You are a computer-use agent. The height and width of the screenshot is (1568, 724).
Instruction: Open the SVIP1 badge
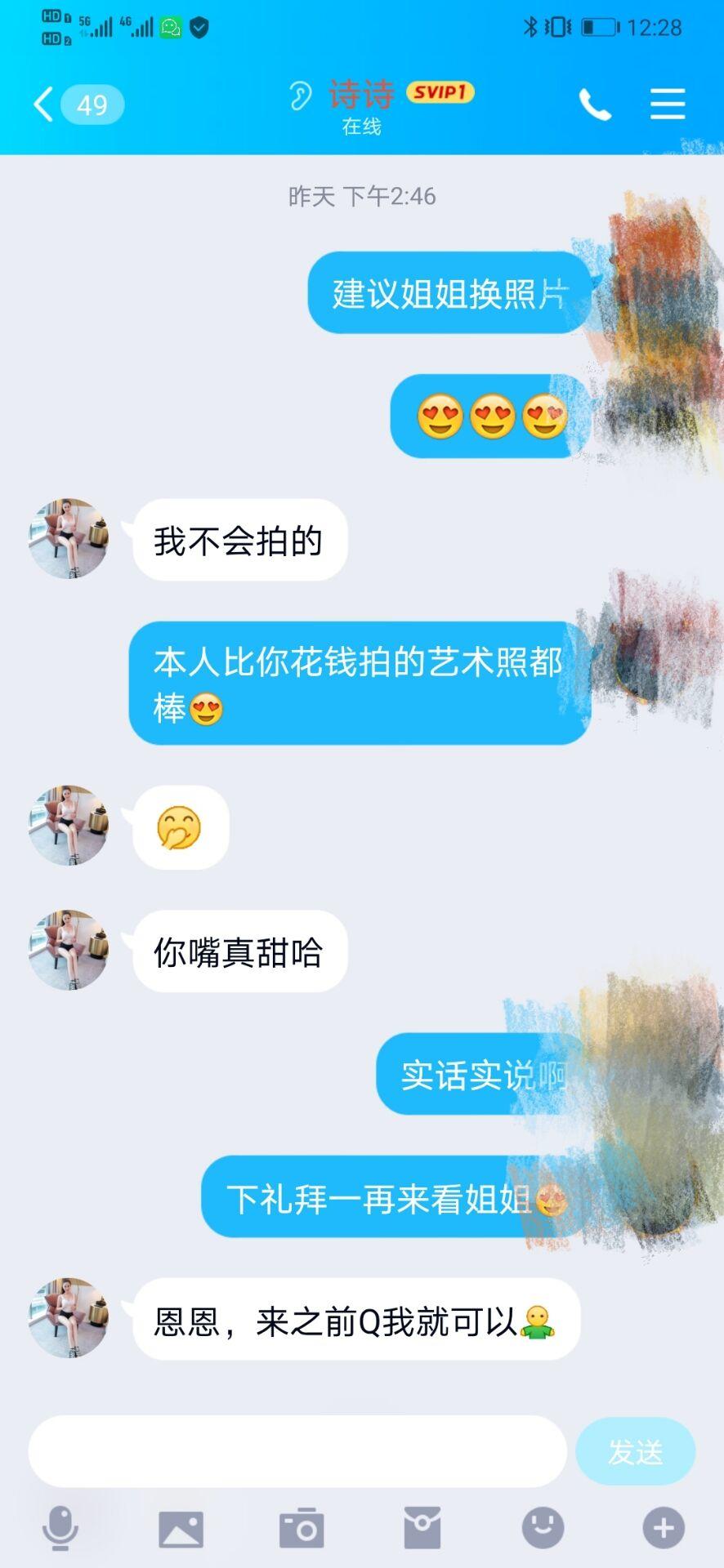tap(440, 92)
